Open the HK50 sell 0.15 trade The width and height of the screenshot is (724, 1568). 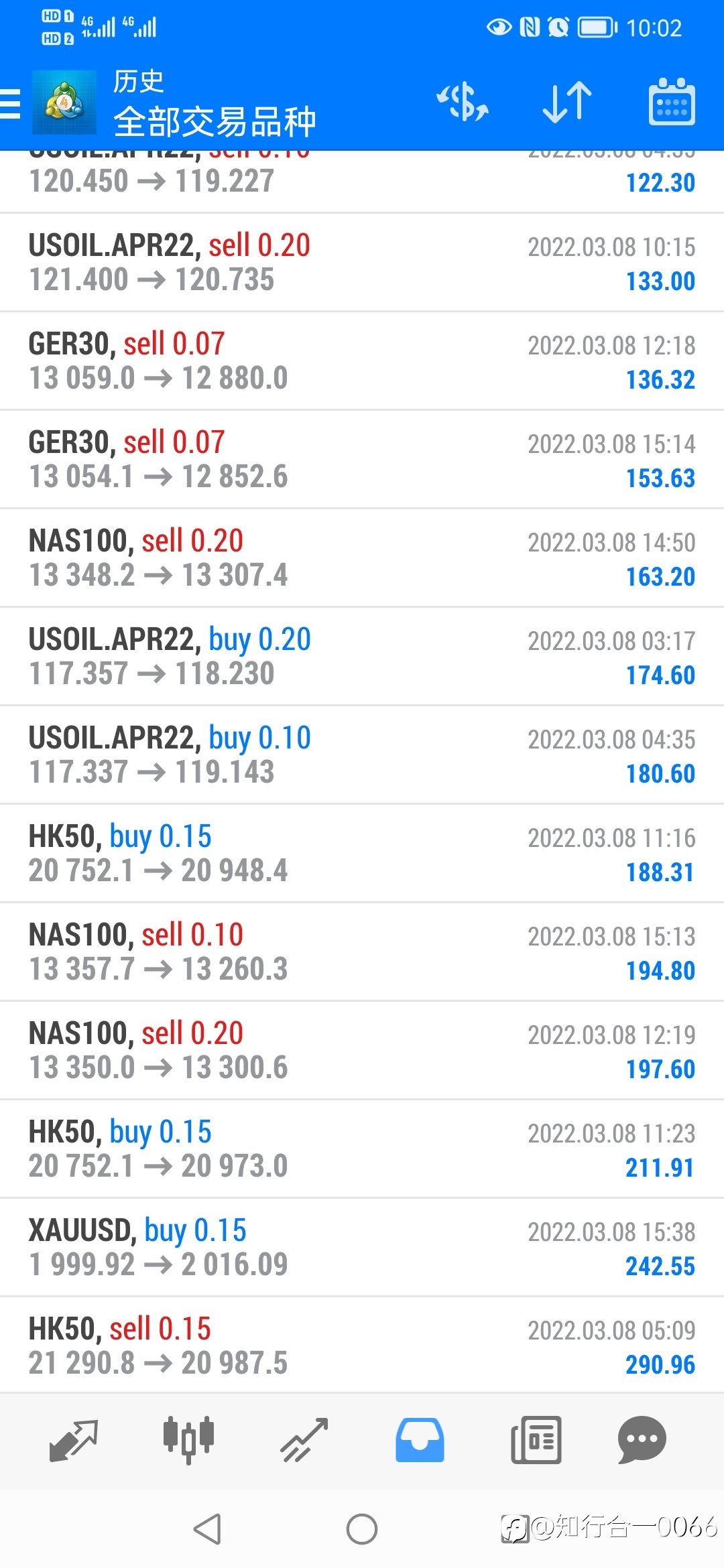(x=362, y=1346)
